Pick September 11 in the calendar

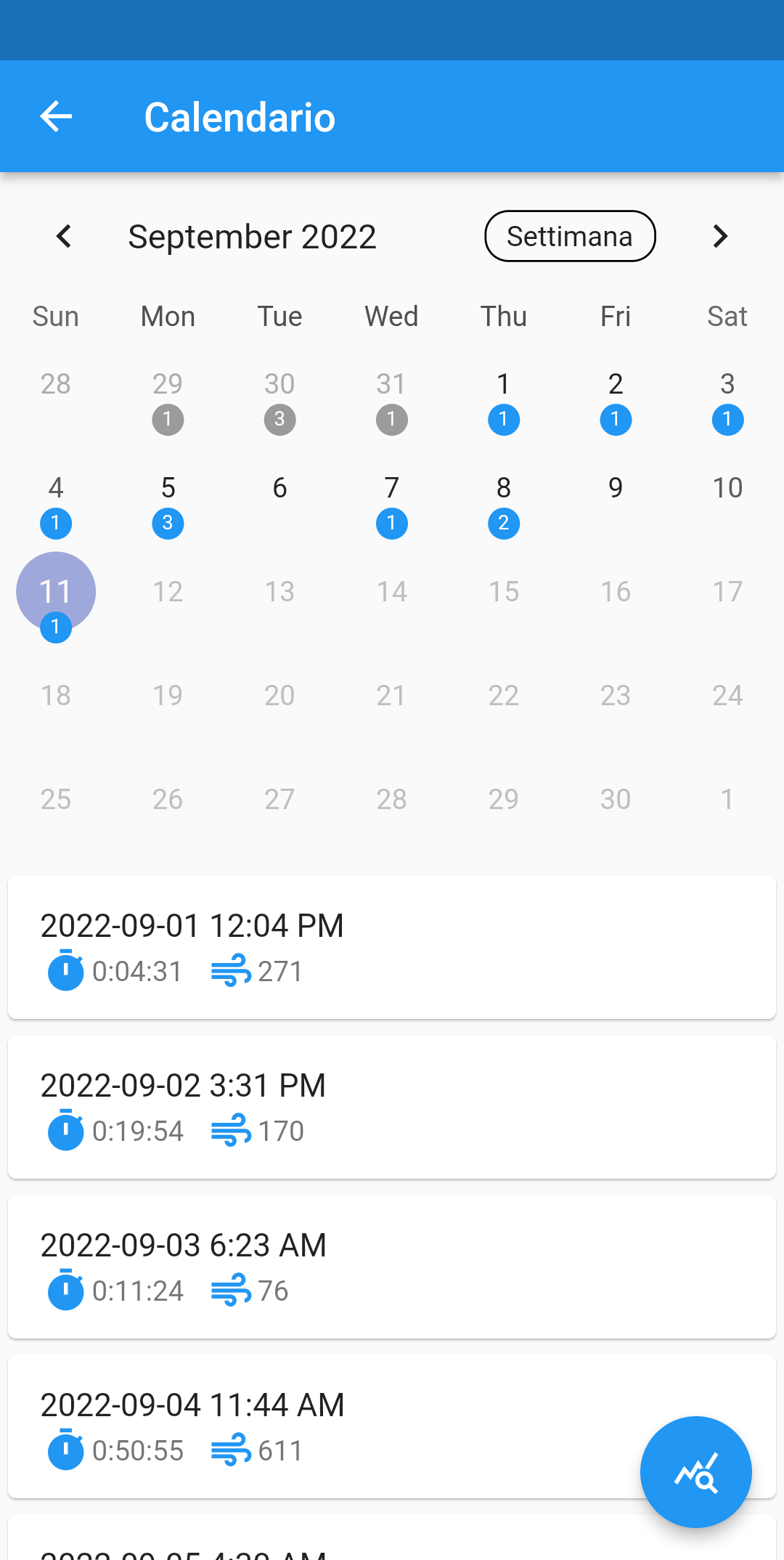56,593
